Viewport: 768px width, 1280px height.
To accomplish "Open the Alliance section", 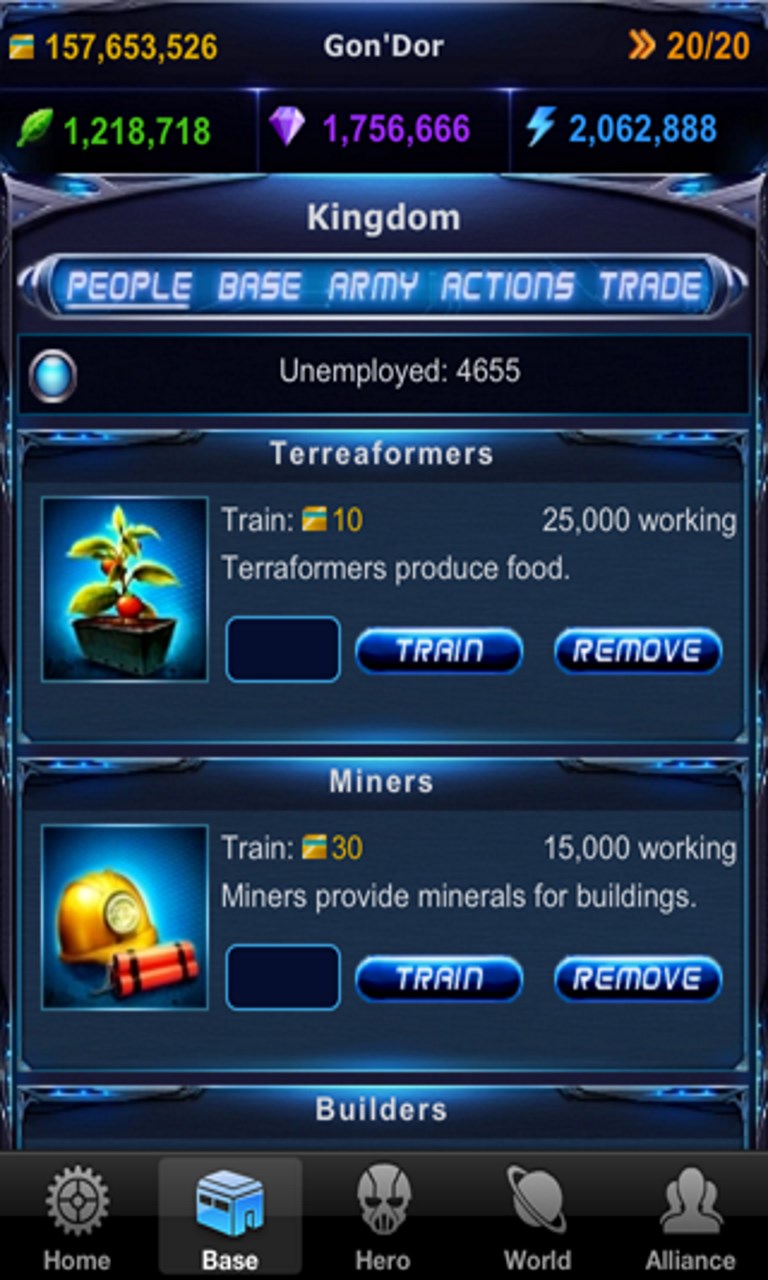I will pyautogui.click(x=690, y=1217).
